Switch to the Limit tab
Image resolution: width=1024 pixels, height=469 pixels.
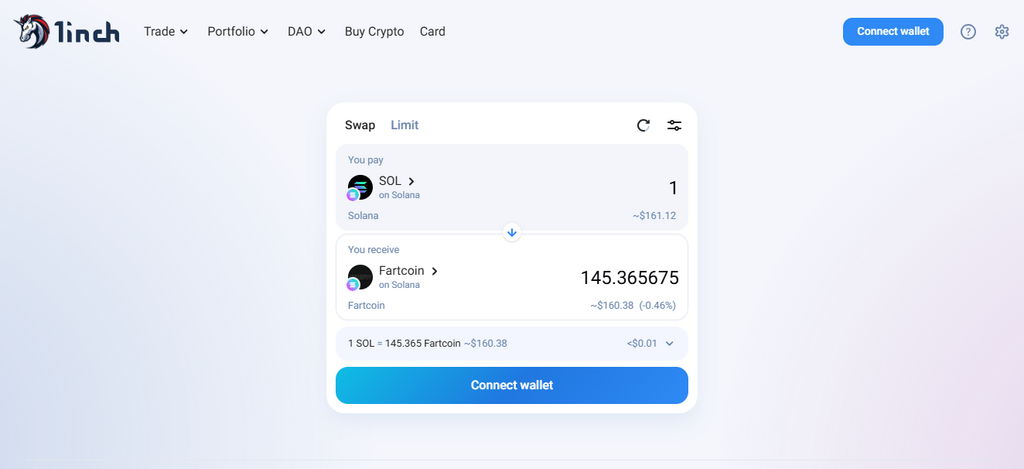point(404,125)
